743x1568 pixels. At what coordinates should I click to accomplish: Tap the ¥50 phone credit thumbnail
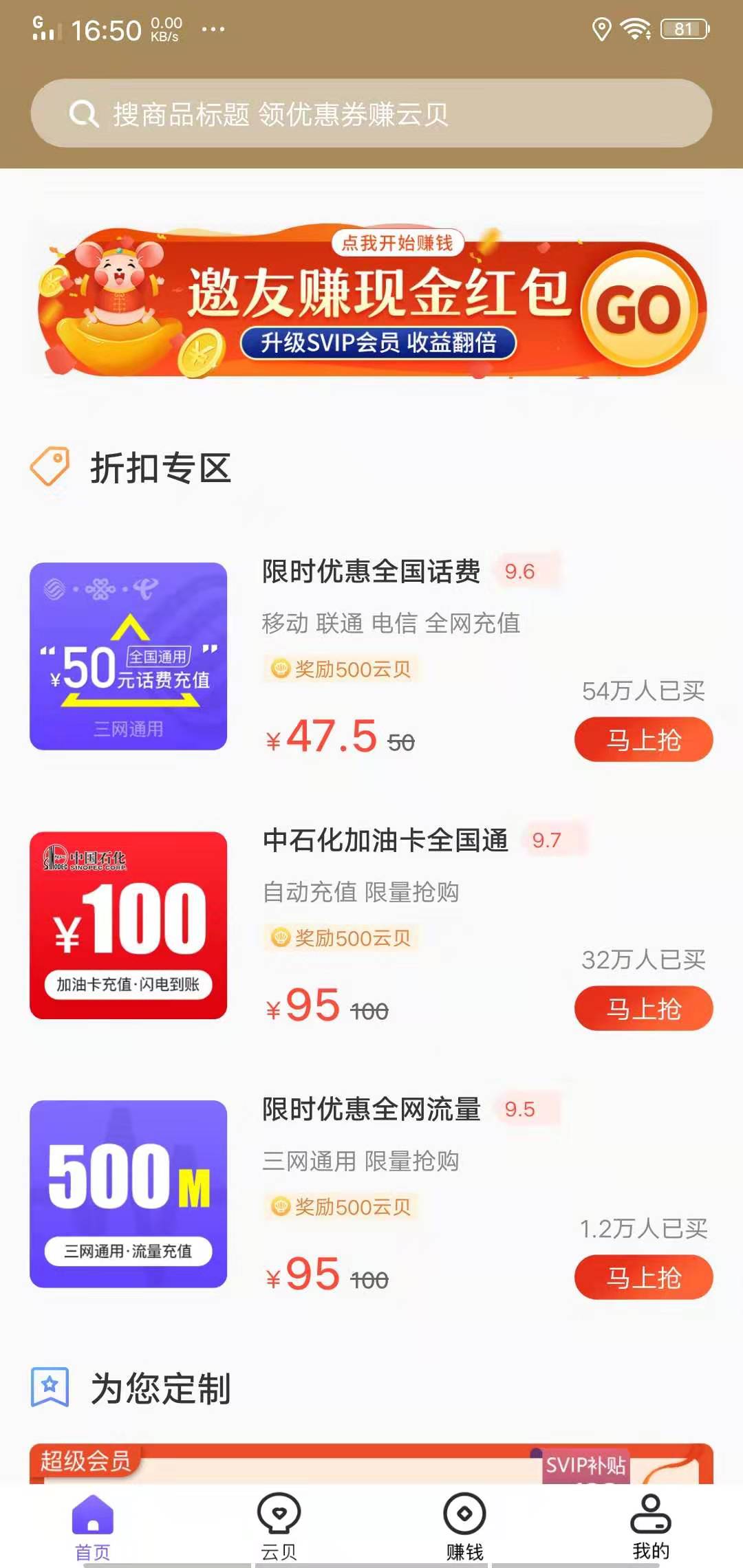coord(127,657)
